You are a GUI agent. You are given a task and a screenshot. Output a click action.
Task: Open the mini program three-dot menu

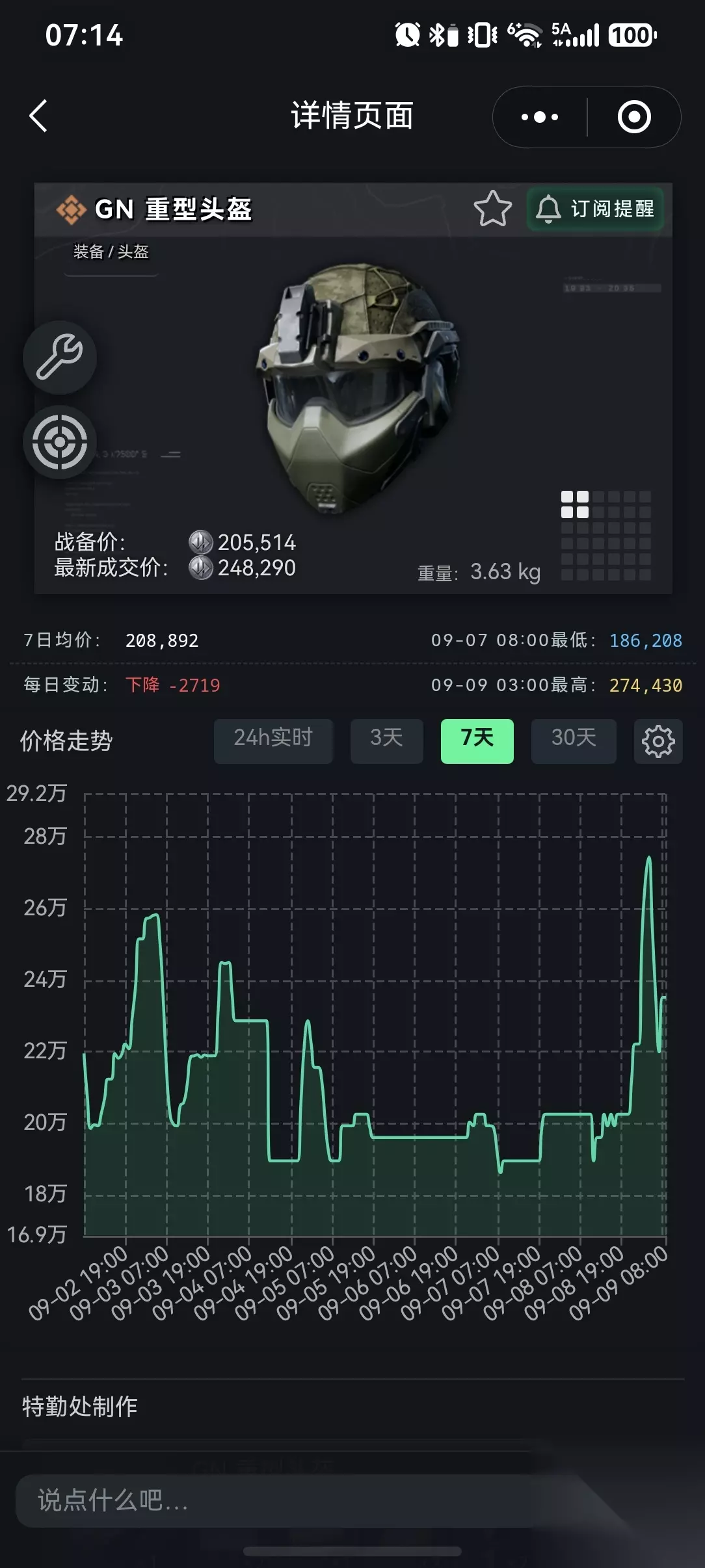point(540,117)
